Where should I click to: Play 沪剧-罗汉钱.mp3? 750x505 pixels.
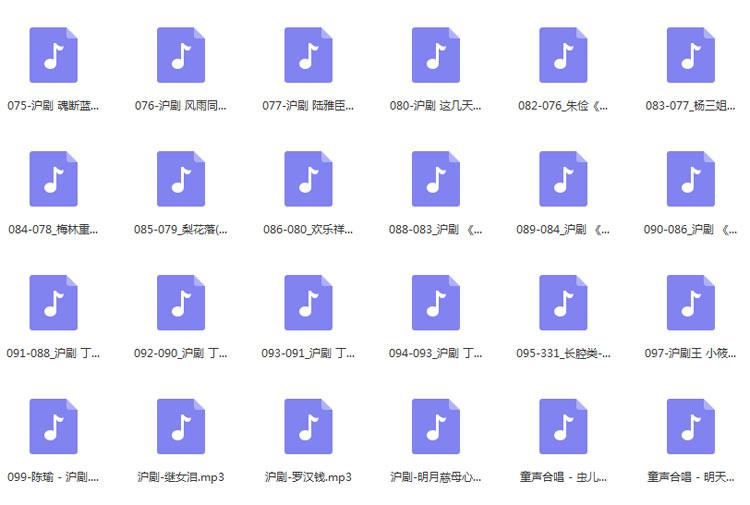point(308,427)
